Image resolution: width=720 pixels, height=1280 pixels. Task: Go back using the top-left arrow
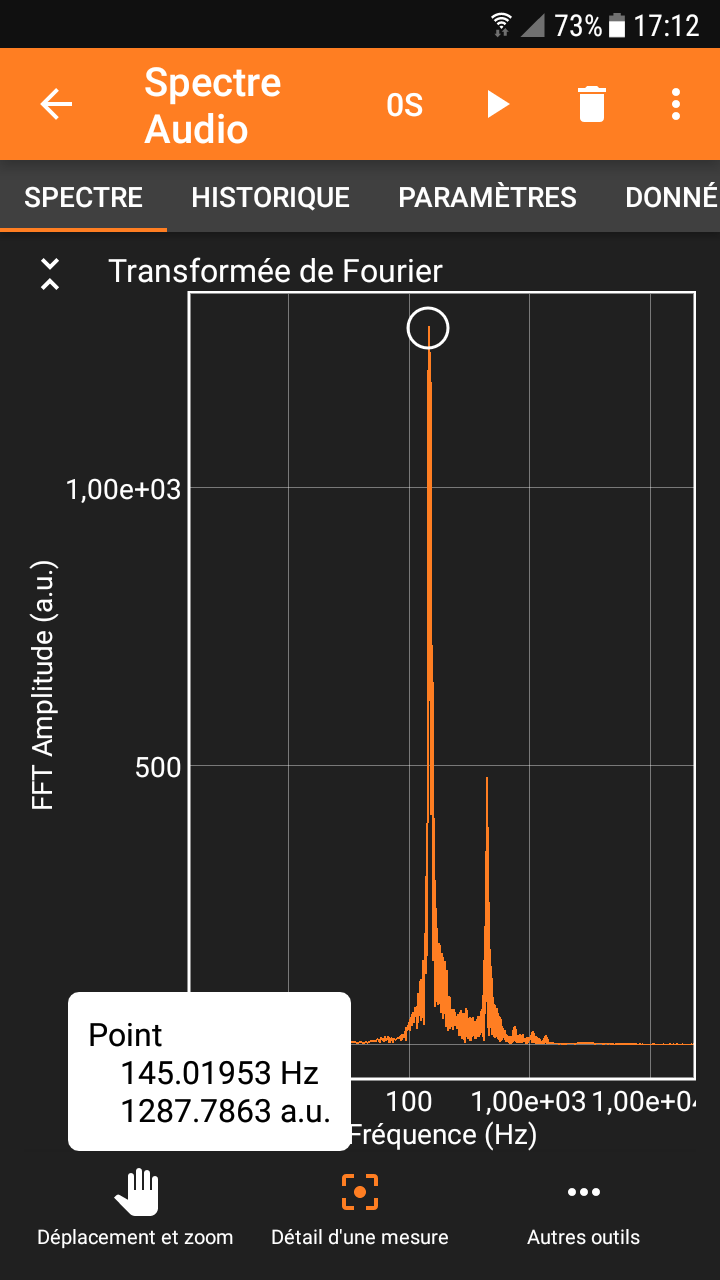coord(56,104)
